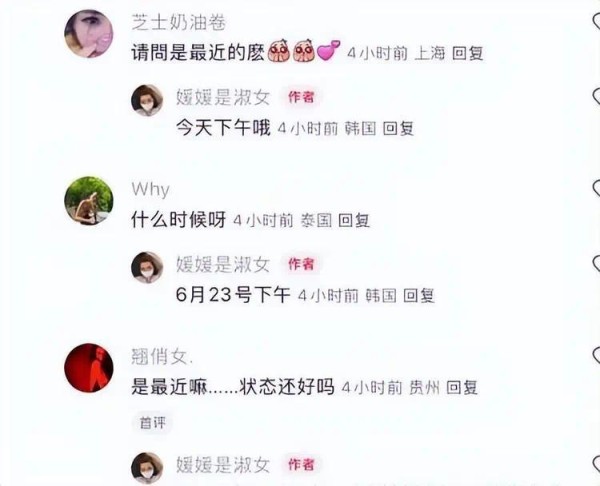Reply to author's '今天下午哦' comment
The image size is (600, 486).
[x=397, y=128]
